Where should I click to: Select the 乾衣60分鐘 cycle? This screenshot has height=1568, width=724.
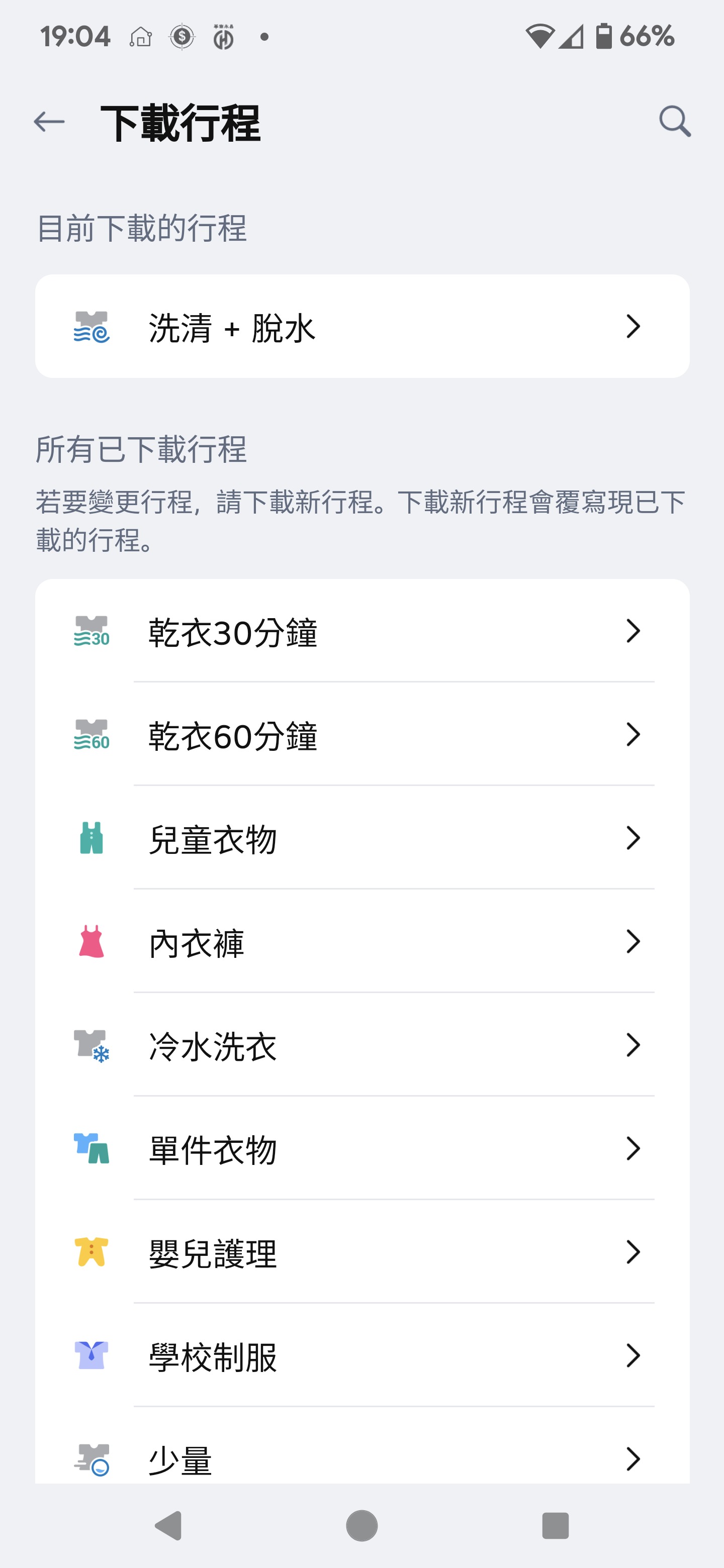(x=363, y=734)
